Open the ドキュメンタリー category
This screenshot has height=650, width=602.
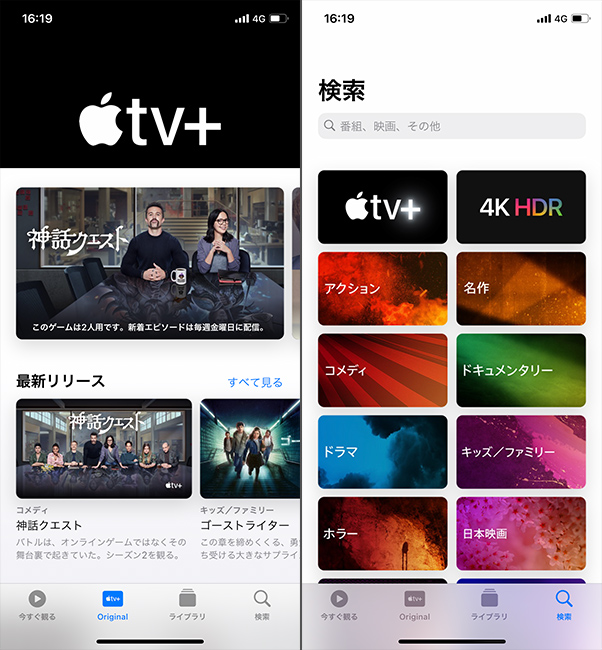(x=520, y=370)
